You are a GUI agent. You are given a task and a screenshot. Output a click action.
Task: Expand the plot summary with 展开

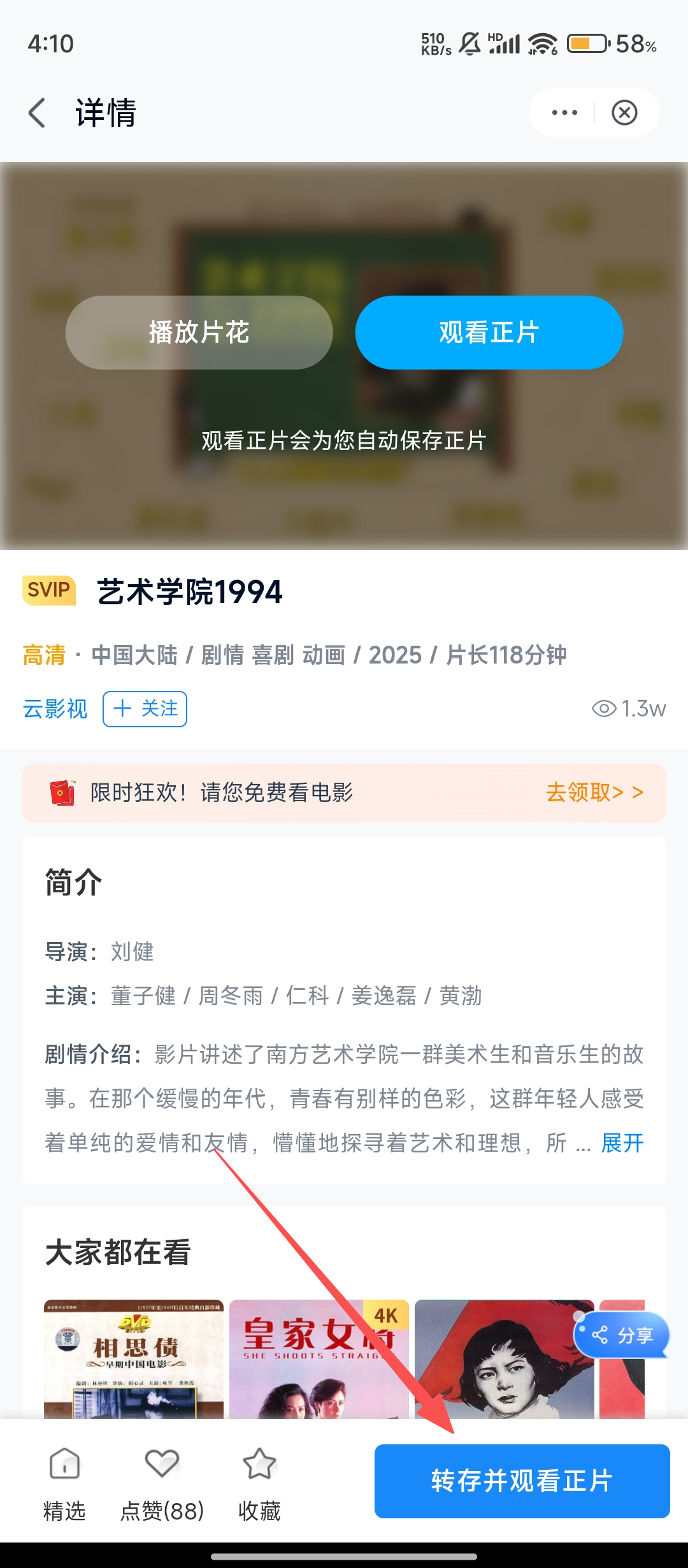pyautogui.click(x=622, y=1143)
